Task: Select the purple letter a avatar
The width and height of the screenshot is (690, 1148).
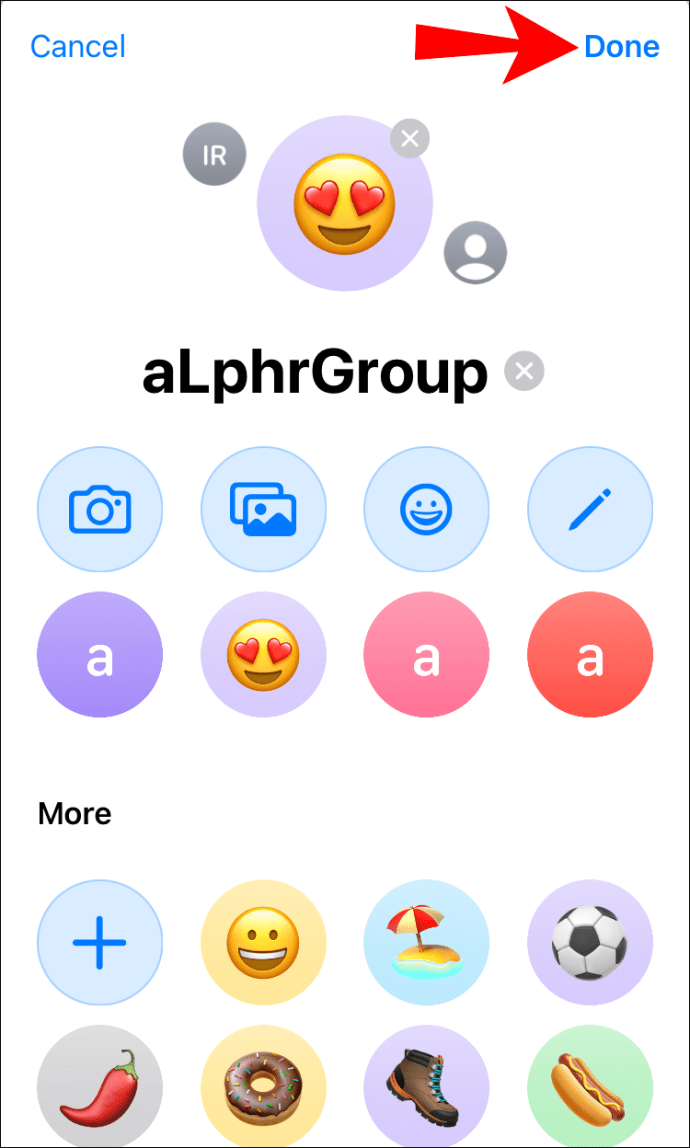Action: point(100,655)
